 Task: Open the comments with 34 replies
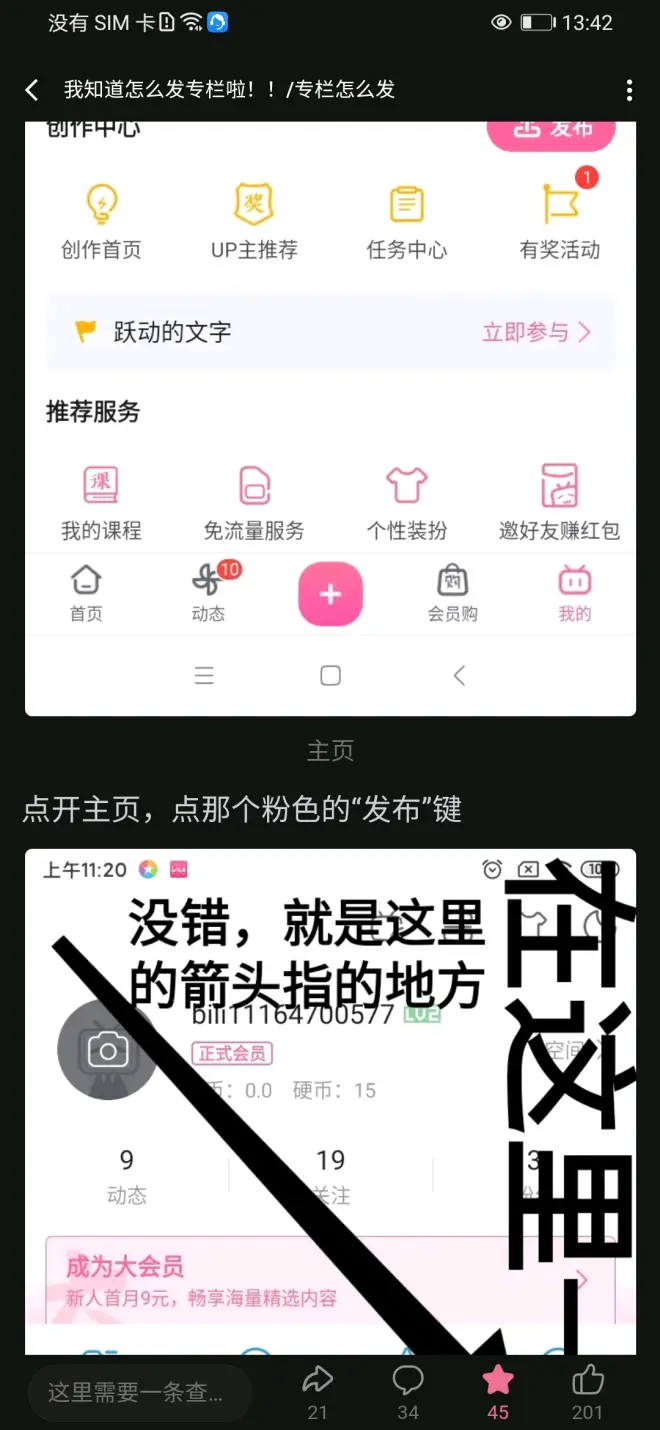point(408,1390)
